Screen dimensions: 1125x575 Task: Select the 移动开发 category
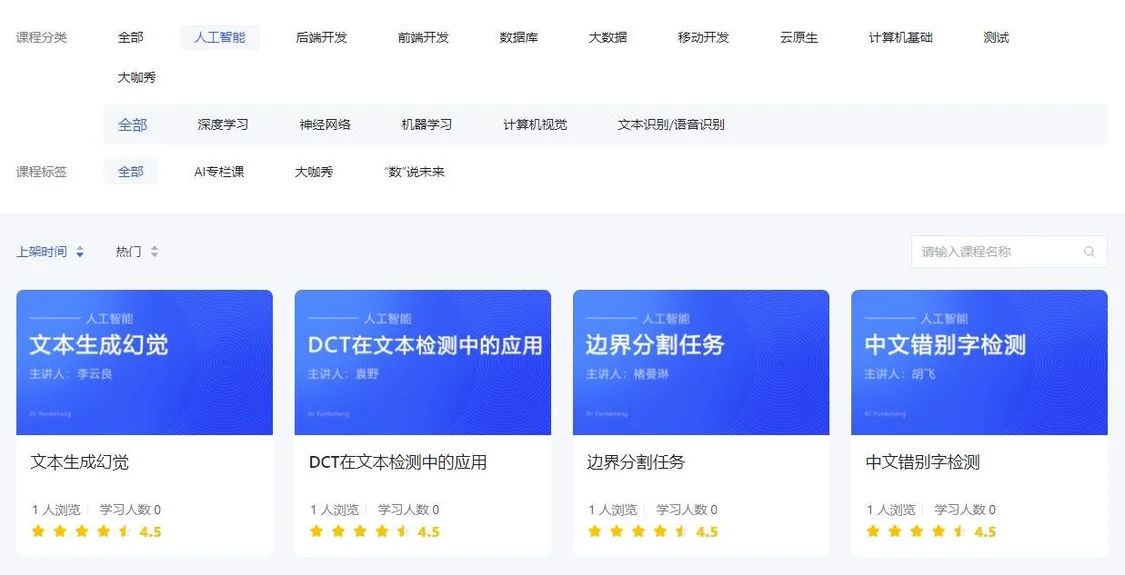click(703, 38)
